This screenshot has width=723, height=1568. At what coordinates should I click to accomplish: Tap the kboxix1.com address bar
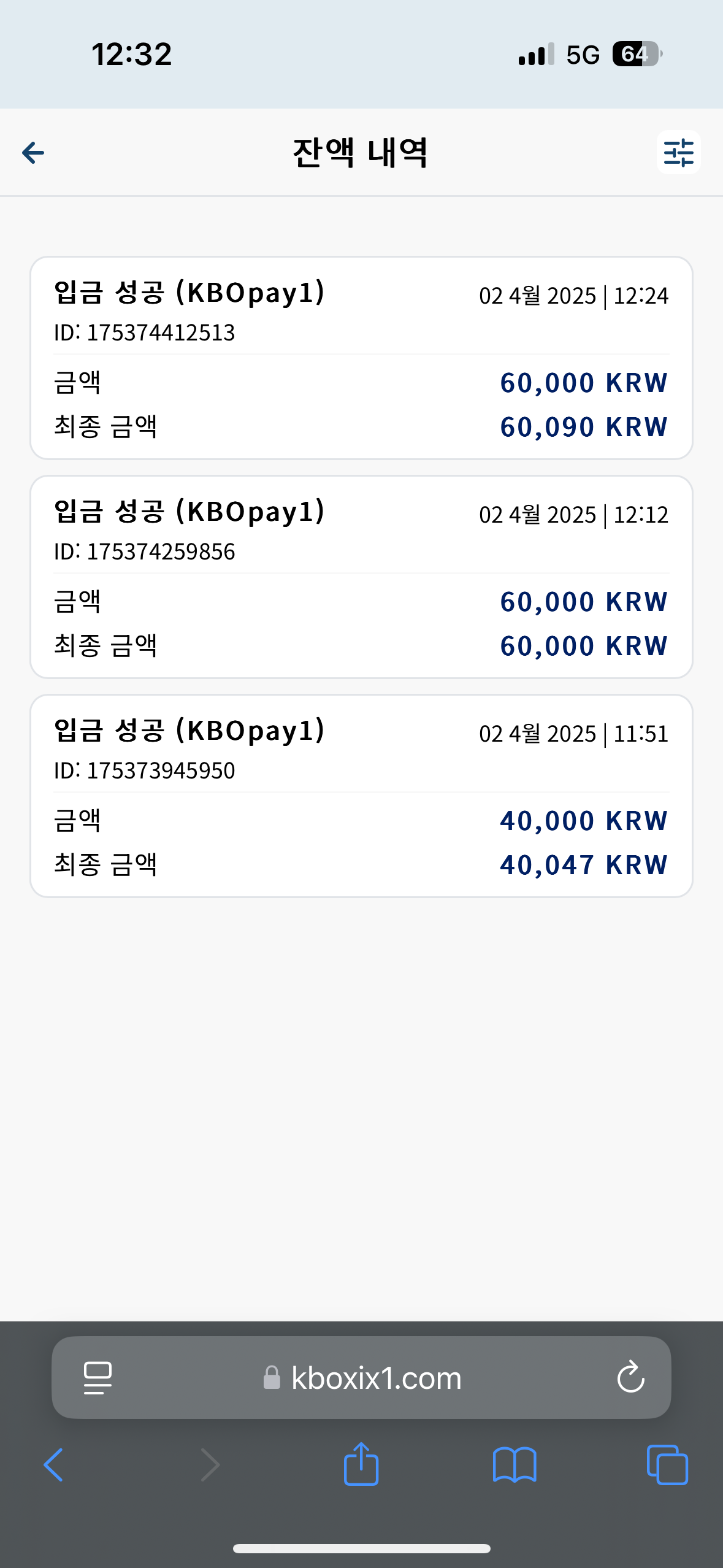(x=361, y=1378)
